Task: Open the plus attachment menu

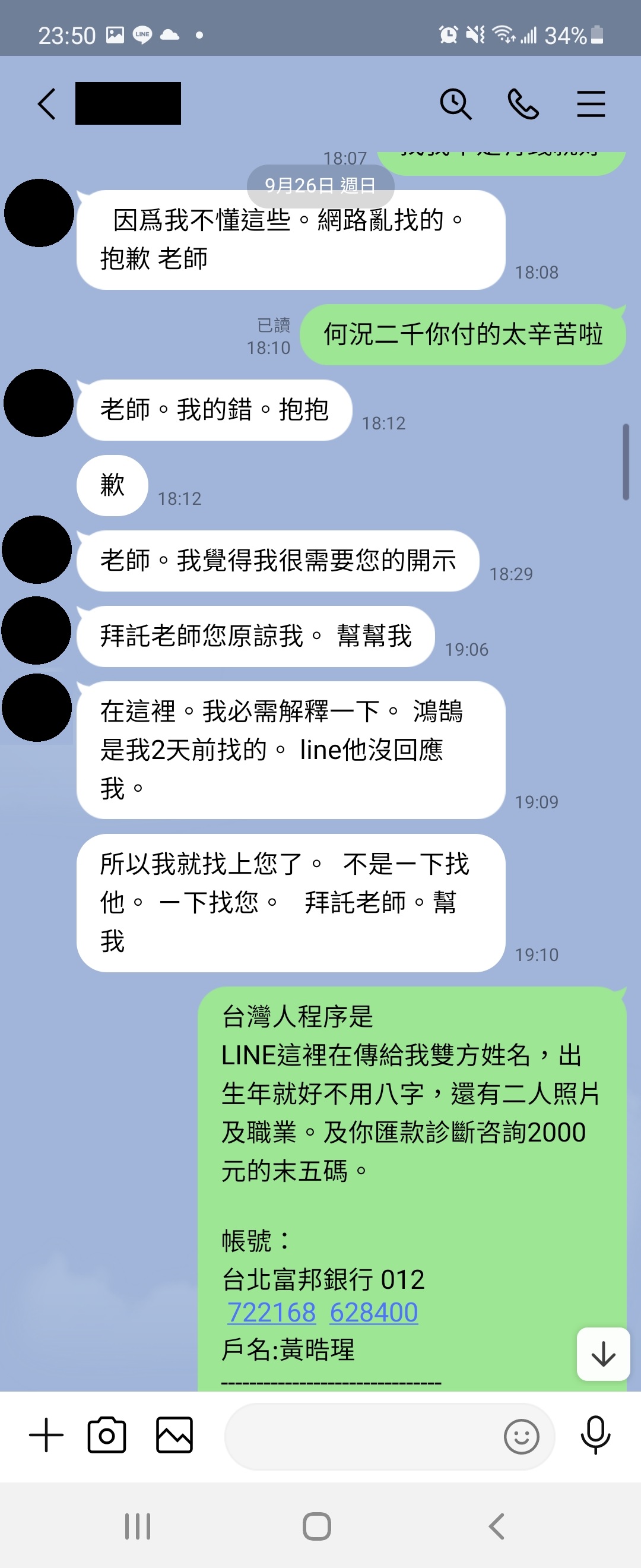Action: (46, 1436)
